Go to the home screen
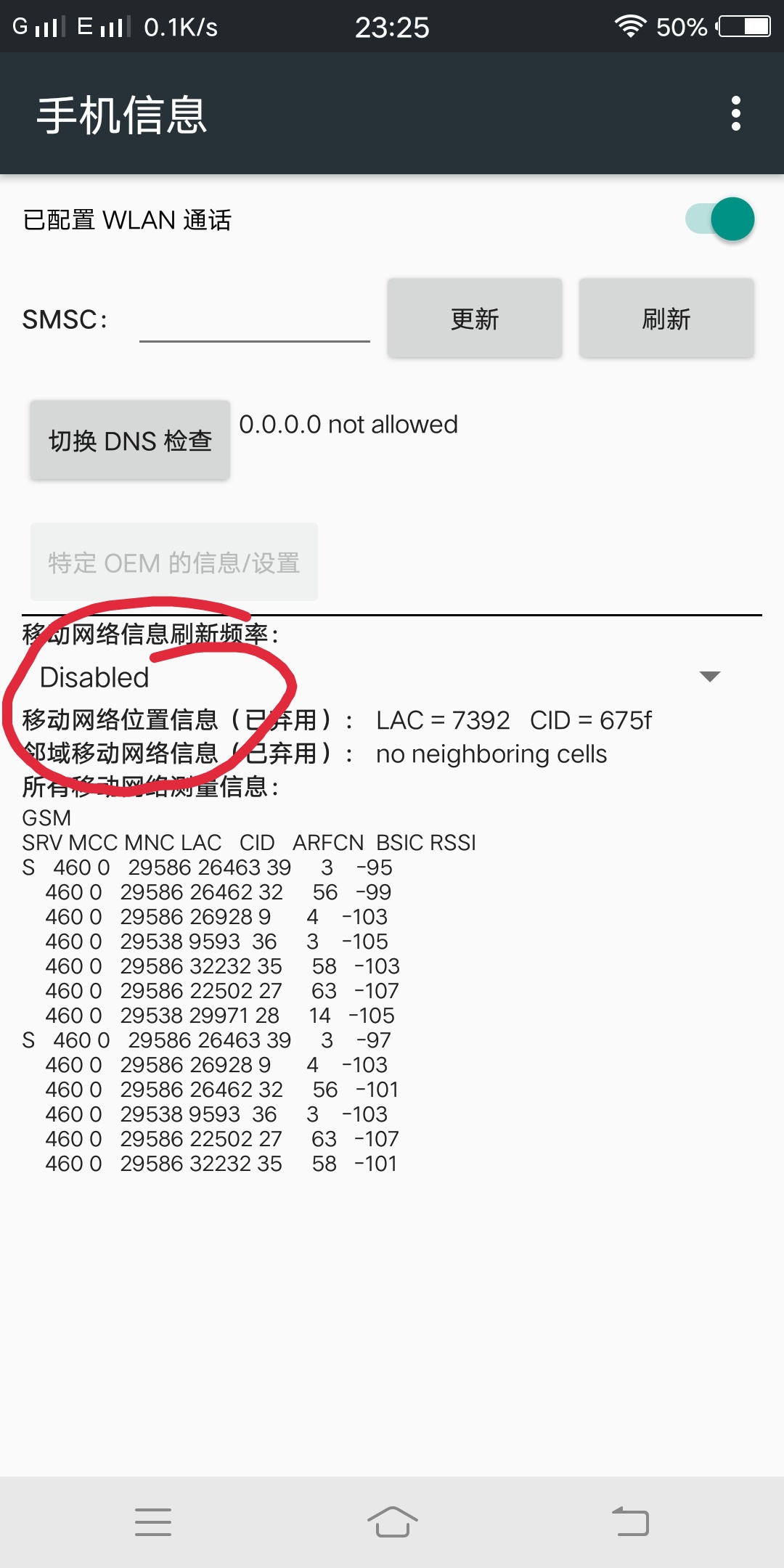Screen dimensions: 784x1568 [392, 1522]
